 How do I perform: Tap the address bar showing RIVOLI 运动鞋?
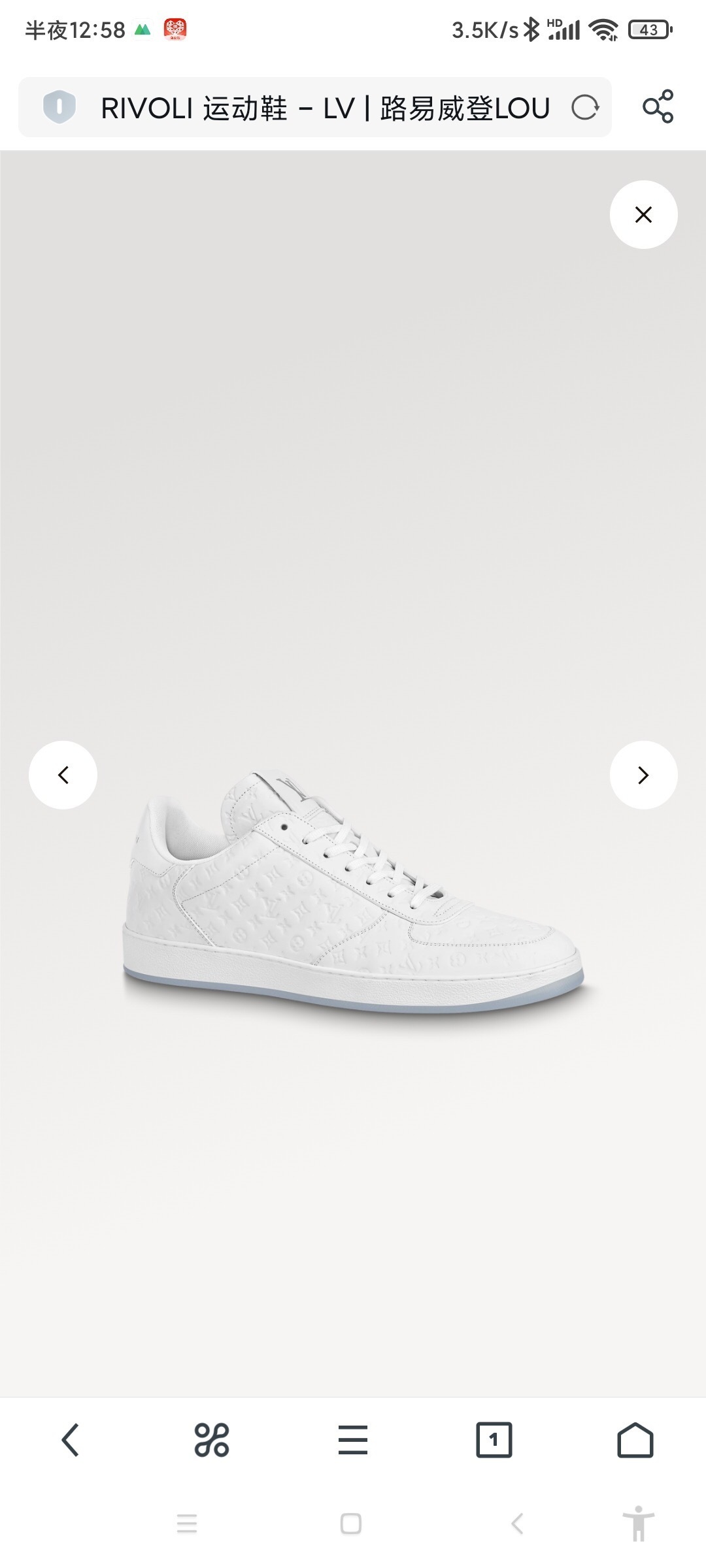(325, 108)
